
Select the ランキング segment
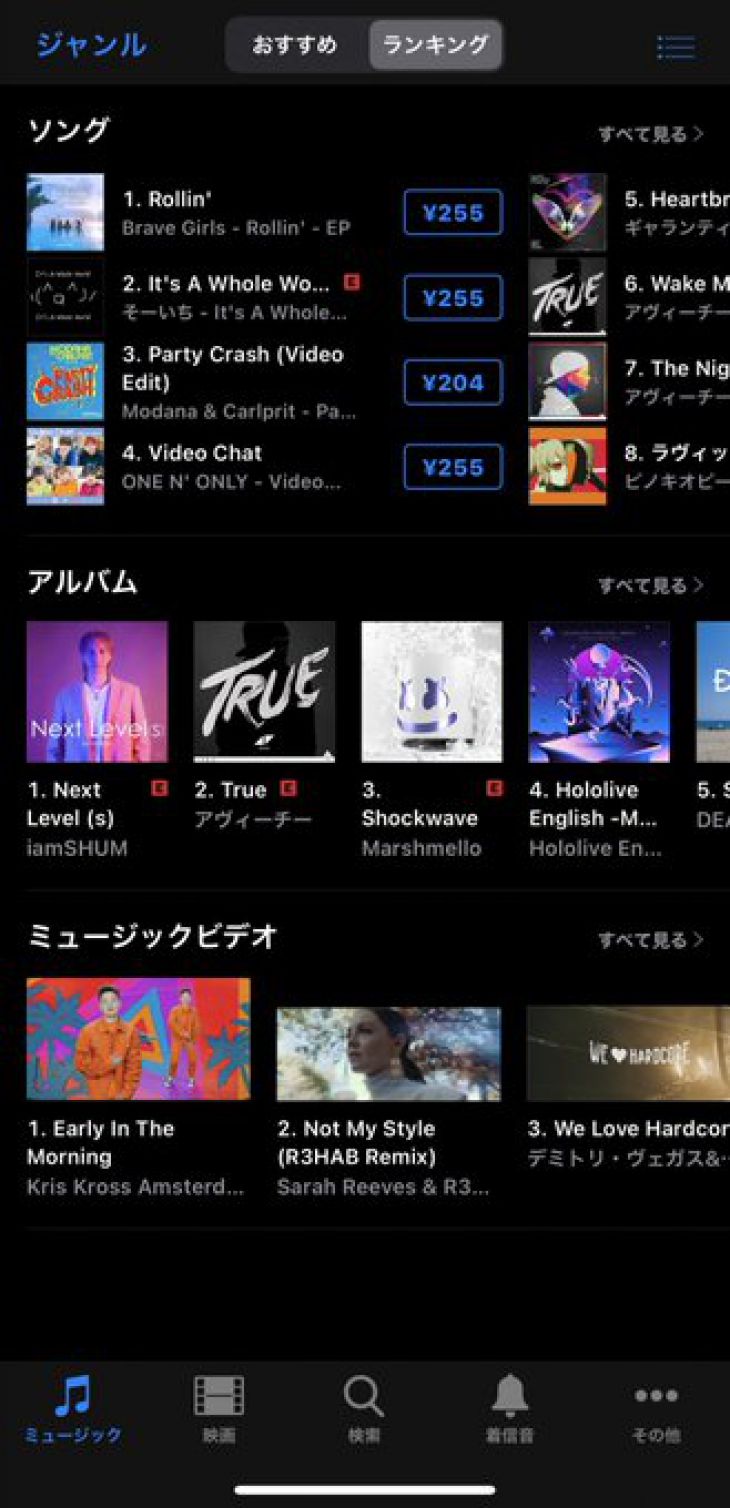[435, 45]
